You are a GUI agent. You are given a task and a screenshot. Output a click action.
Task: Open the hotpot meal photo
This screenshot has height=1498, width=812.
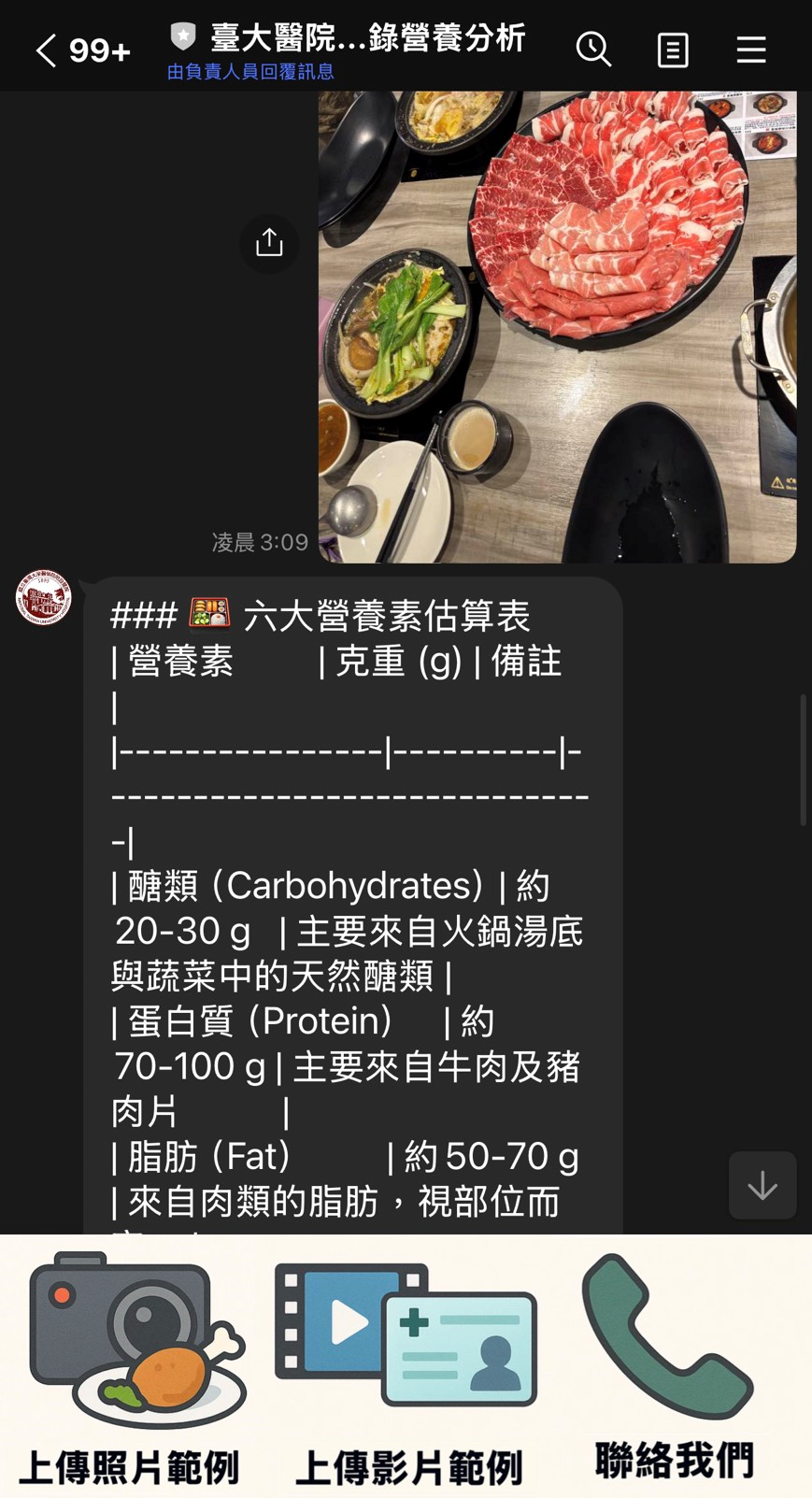(x=557, y=327)
